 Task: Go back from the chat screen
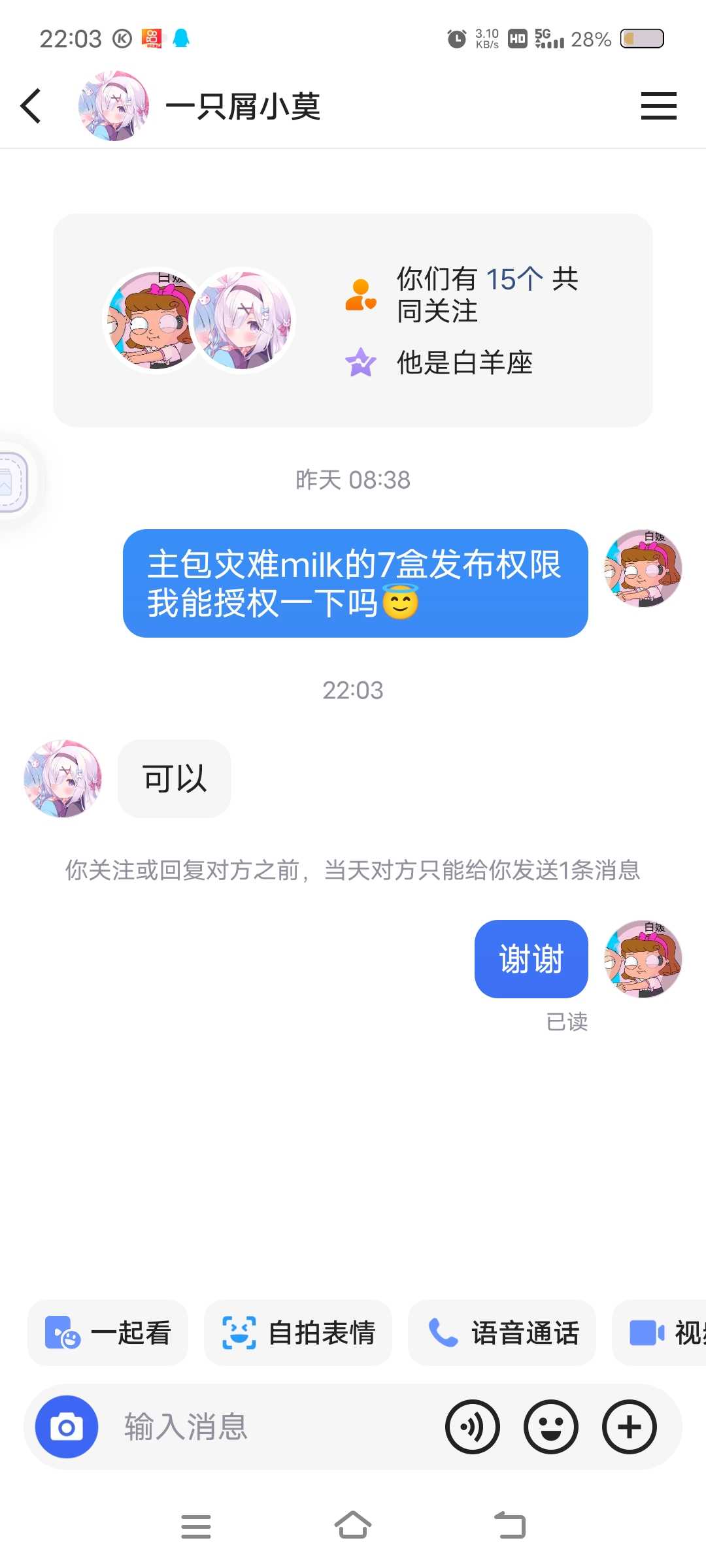(x=31, y=106)
